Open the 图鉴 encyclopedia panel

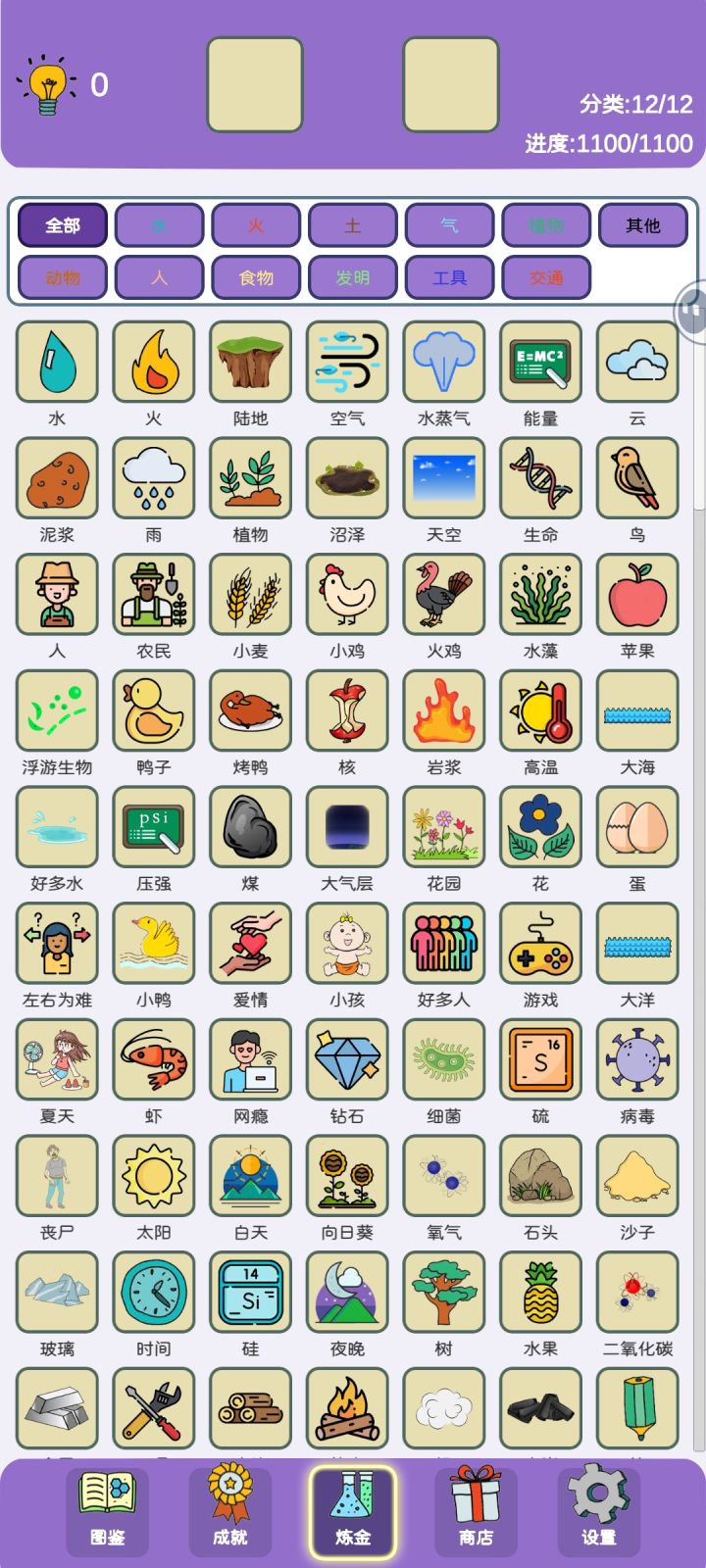(108, 1509)
